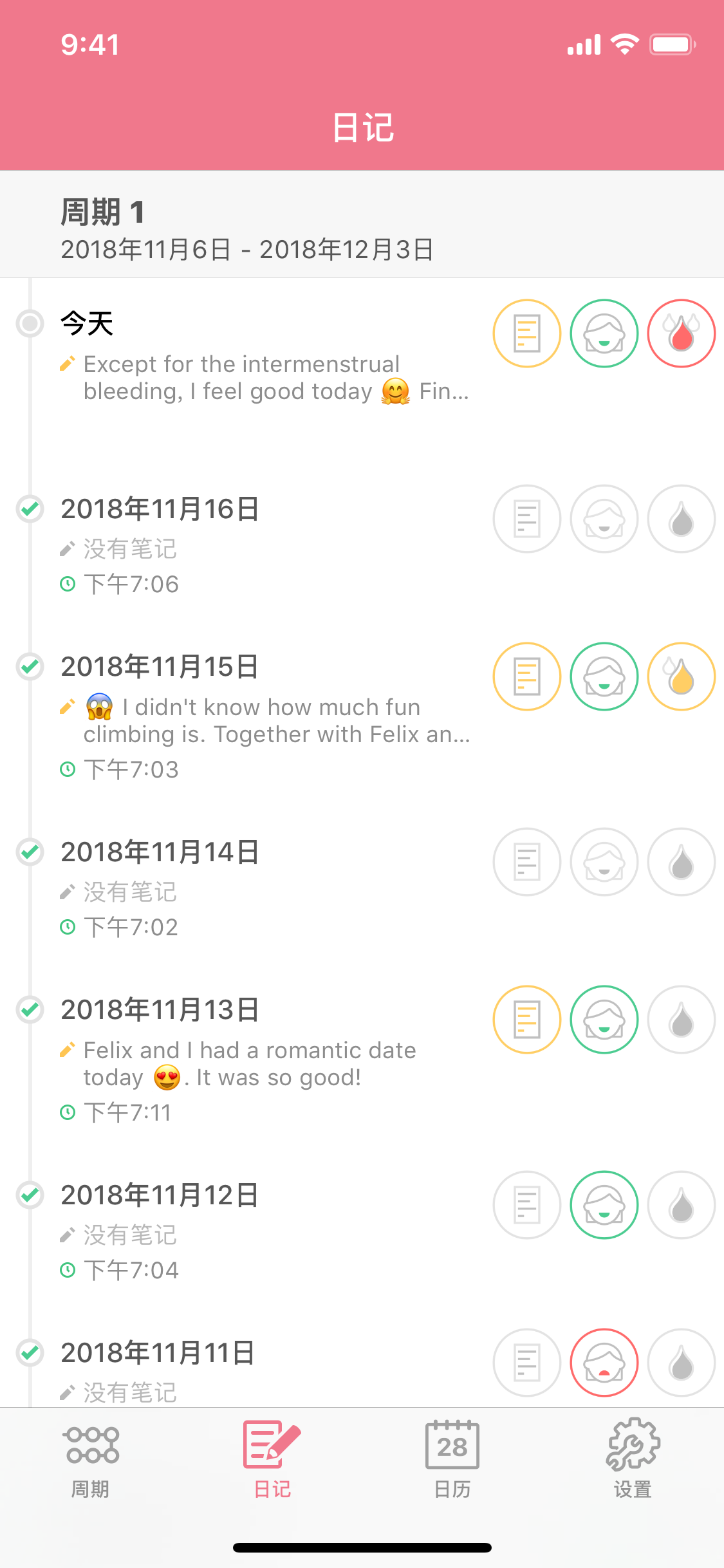Tap the notes icon for 2018年11月15日

coord(527,677)
